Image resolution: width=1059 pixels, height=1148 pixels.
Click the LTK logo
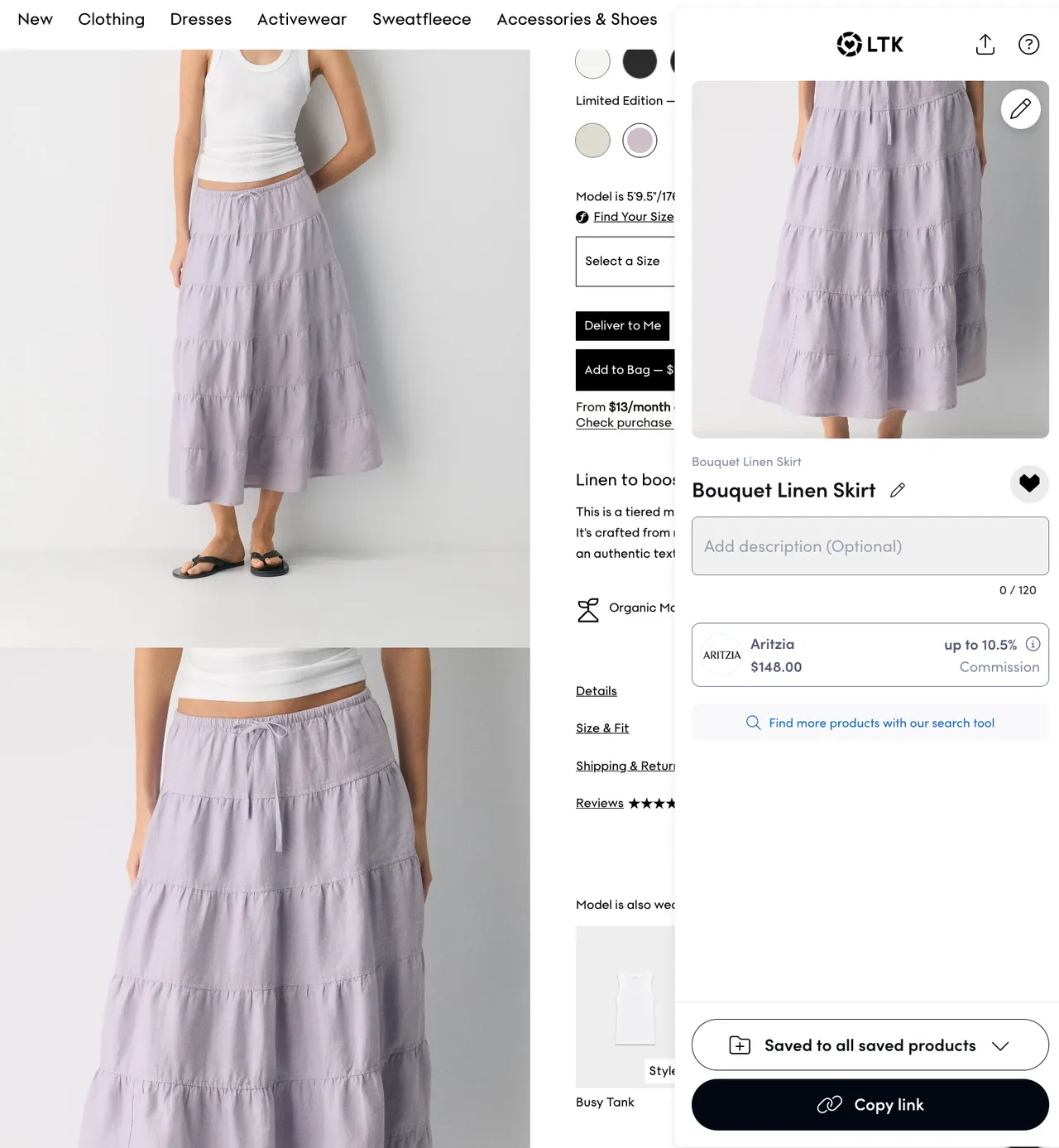(x=869, y=45)
